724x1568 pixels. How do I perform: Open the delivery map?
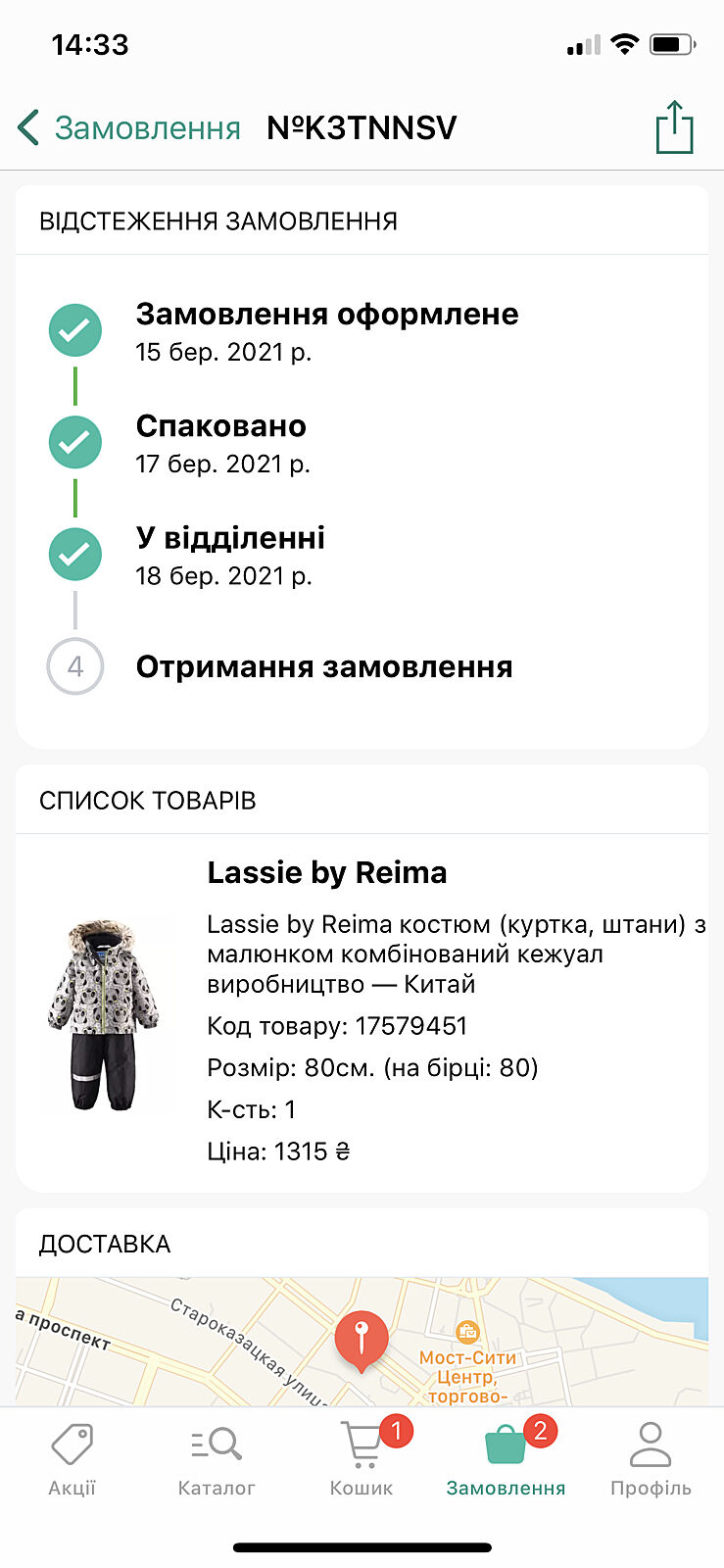tap(362, 1341)
